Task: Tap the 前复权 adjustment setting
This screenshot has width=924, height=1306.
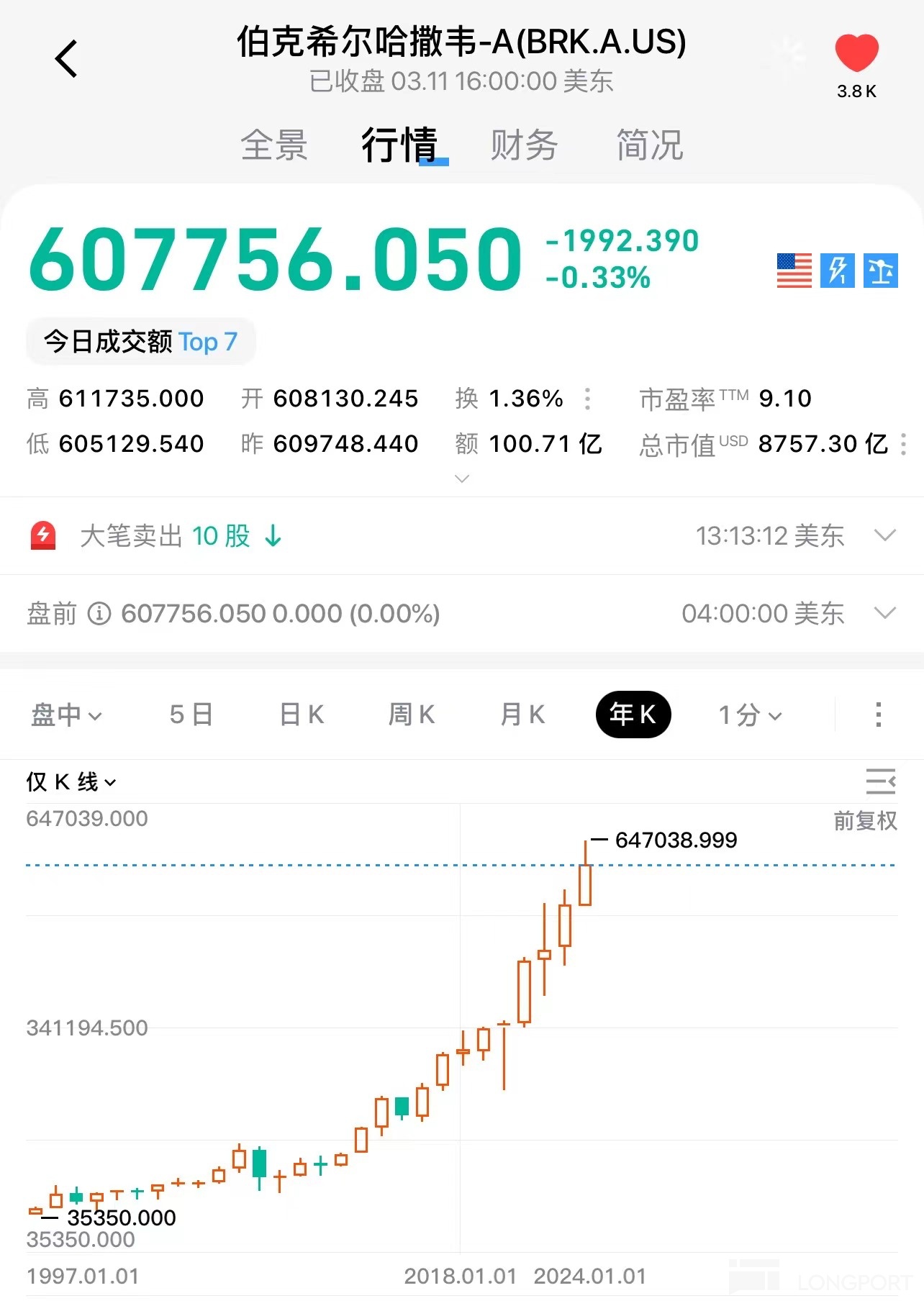Action: [x=865, y=820]
